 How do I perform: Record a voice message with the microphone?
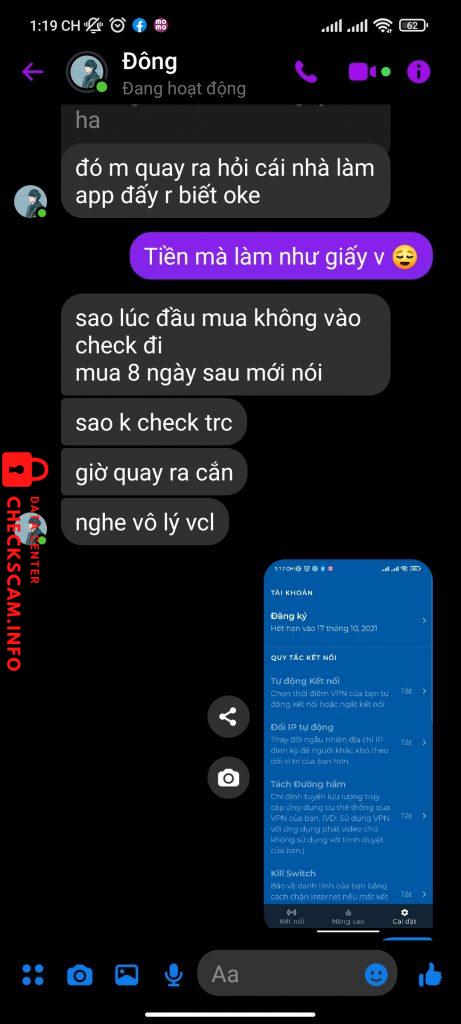173,975
